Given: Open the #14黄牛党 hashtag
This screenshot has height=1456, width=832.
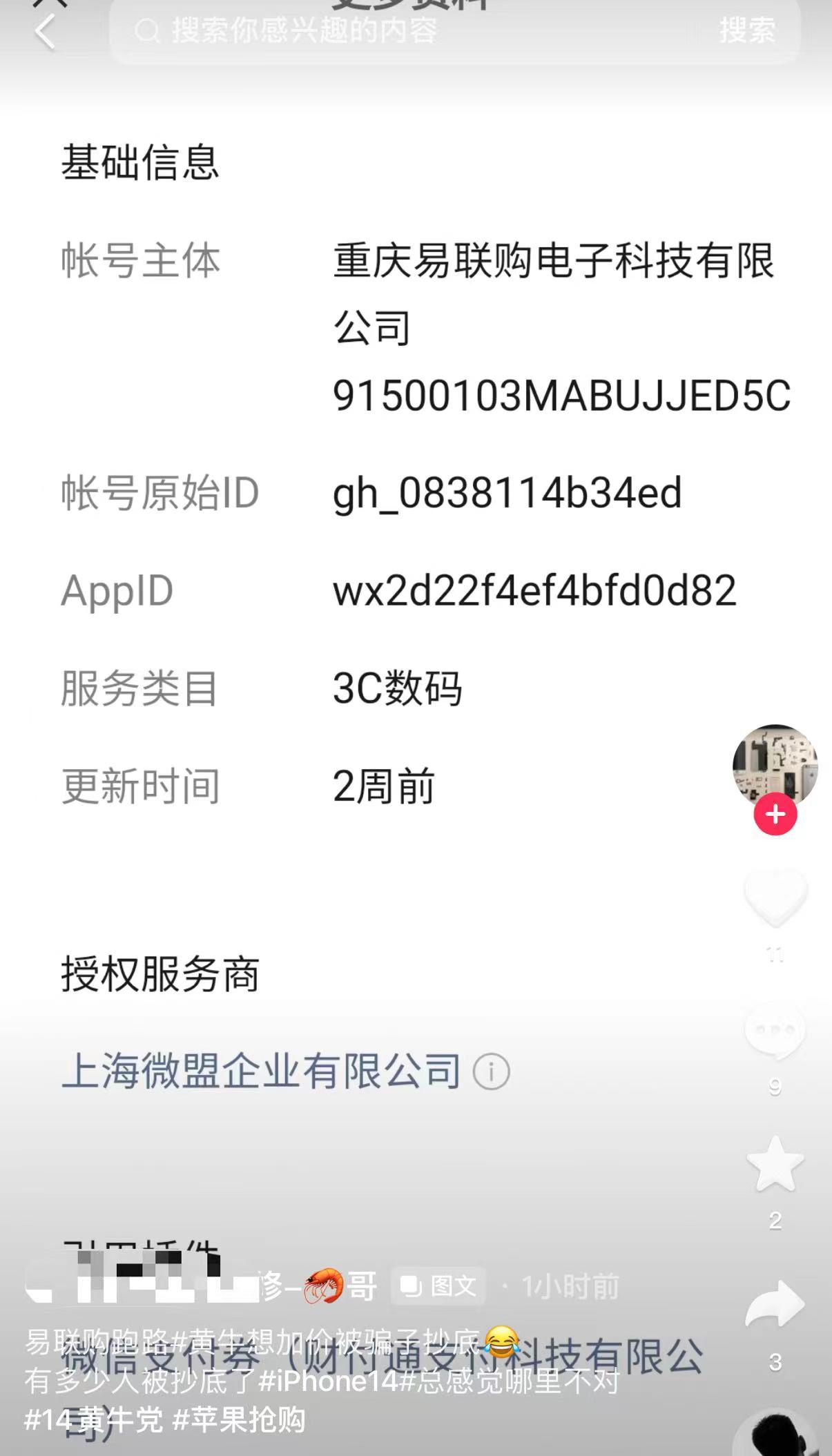Looking at the screenshot, I should [x=94, y=1420].
